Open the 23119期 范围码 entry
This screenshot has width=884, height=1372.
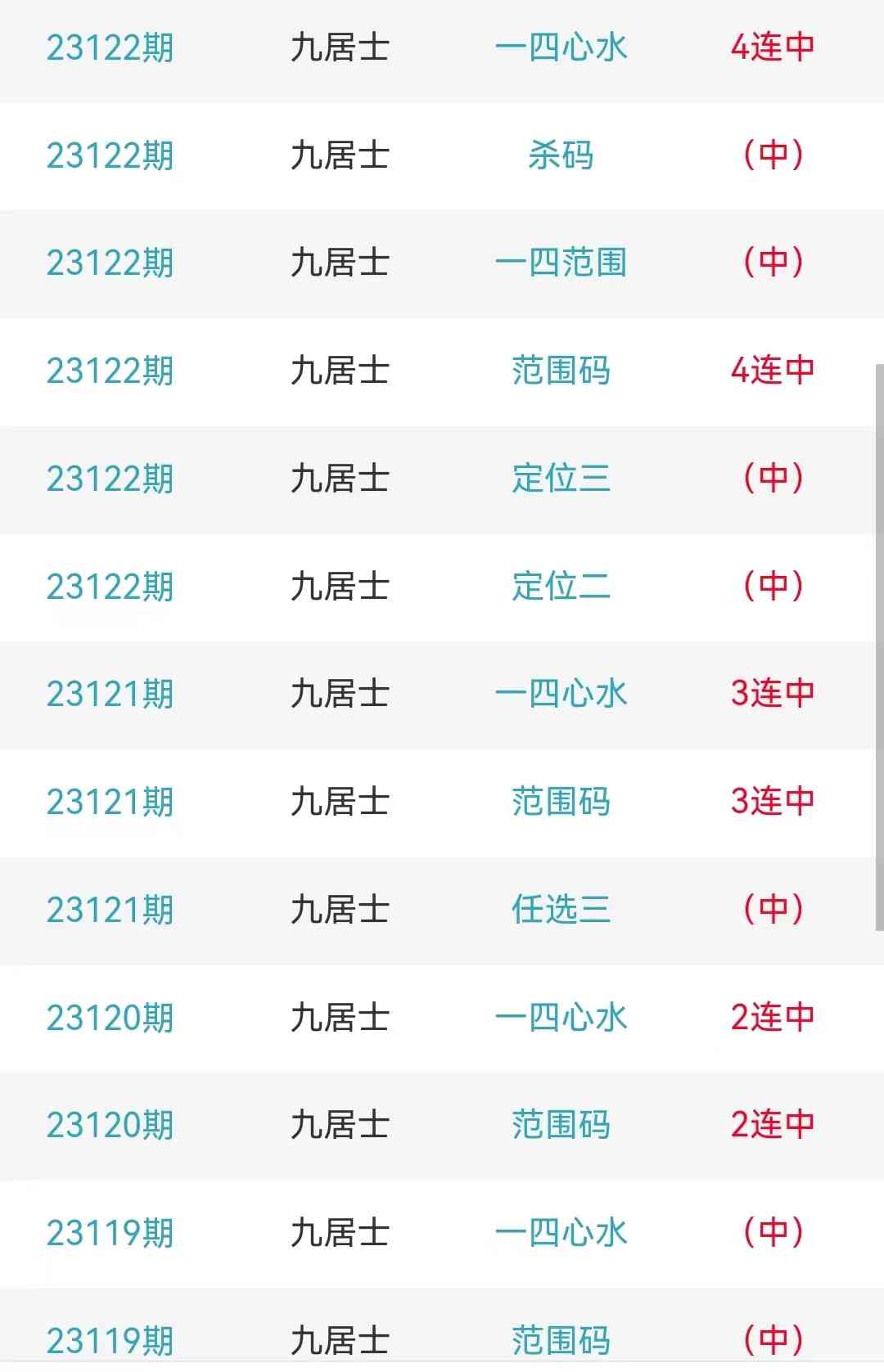pos(561,1339)
